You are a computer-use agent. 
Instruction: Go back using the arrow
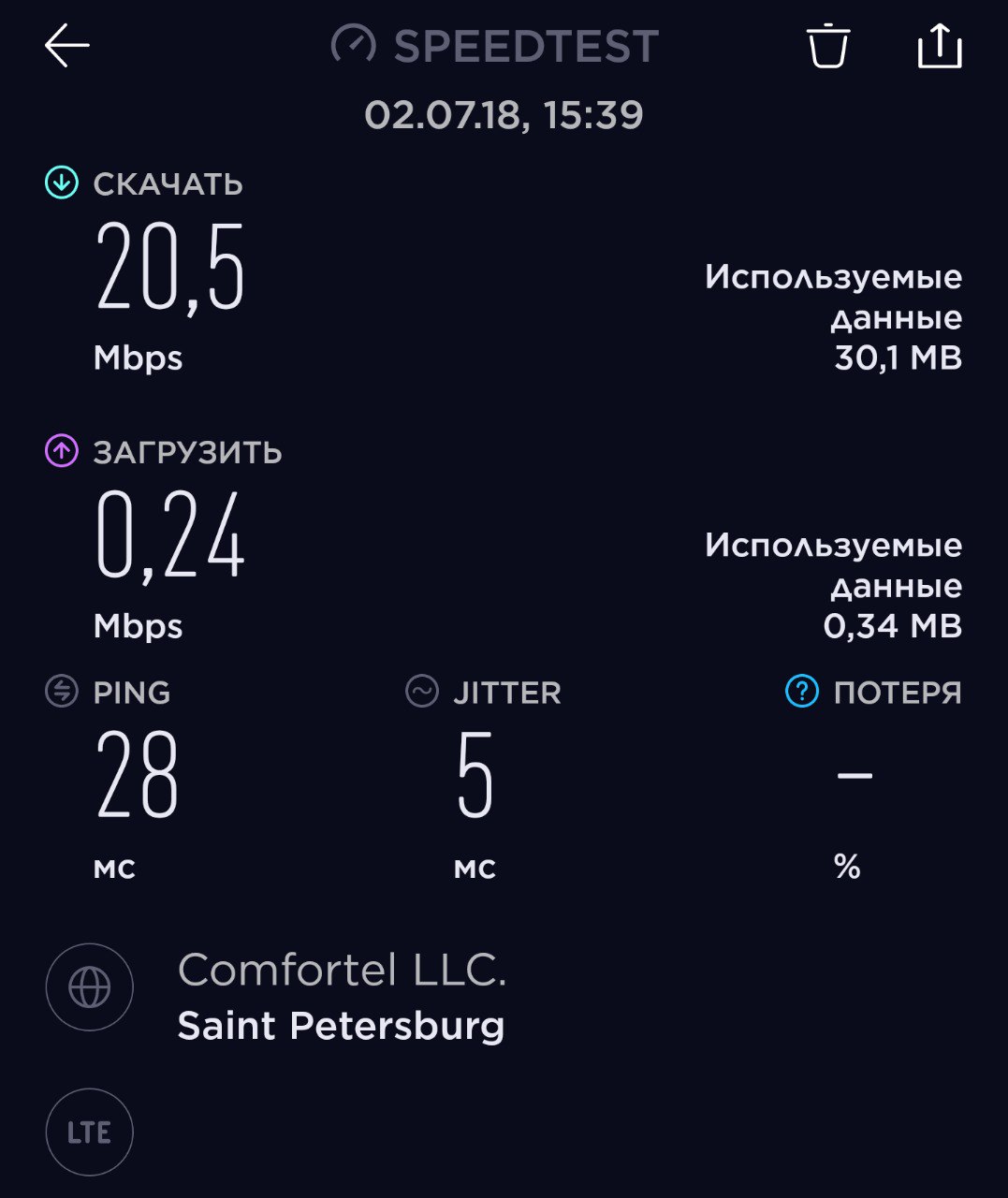click(x=66, y=45)
